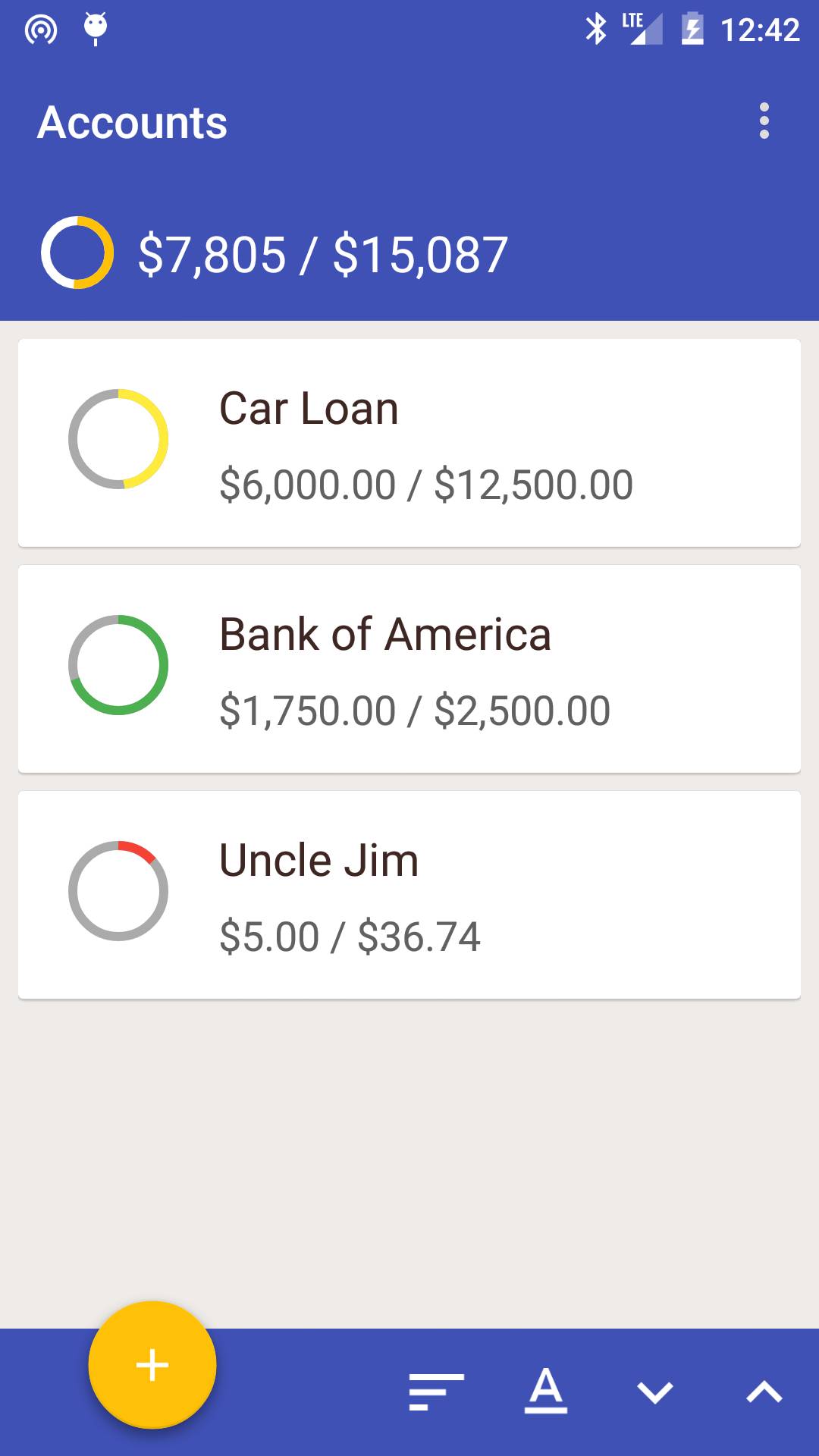This screenshot has width=819, height=1456.
Task: Tap the Bluetooth icon in the status bar
Action: (595, 29)
